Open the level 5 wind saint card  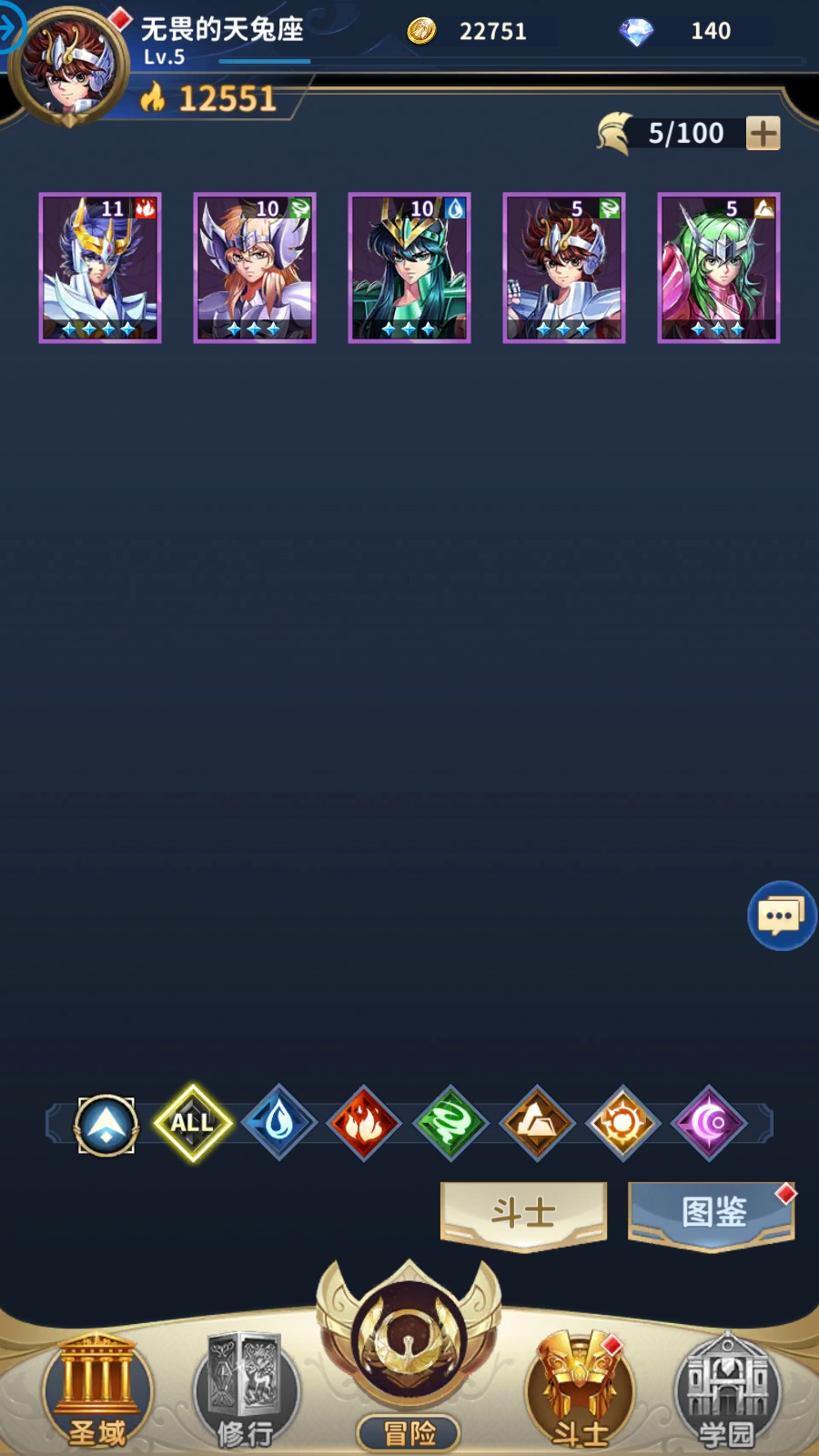(x=564, y=268)
